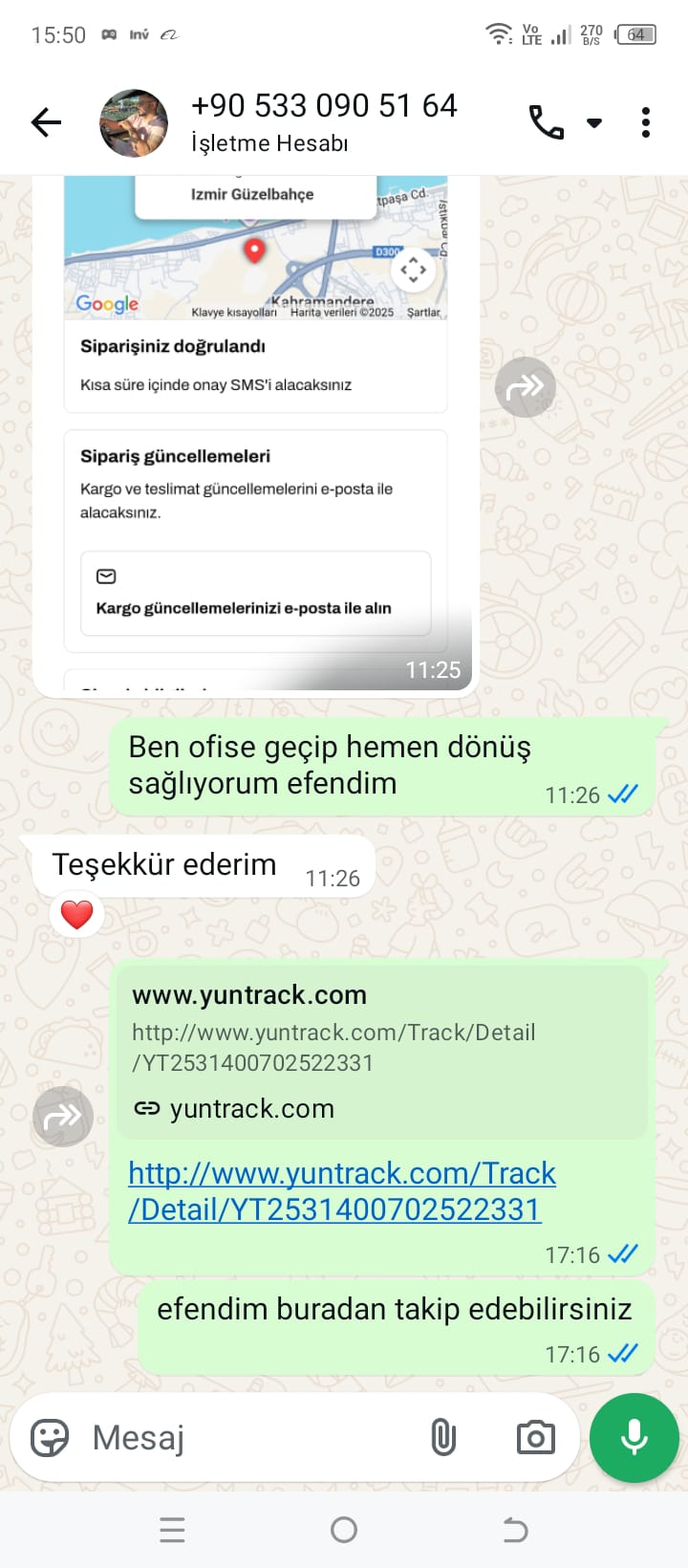Open the www.yuntrack.com link preview card
The image size is (688, 1568).
(x=380, y=1051)
